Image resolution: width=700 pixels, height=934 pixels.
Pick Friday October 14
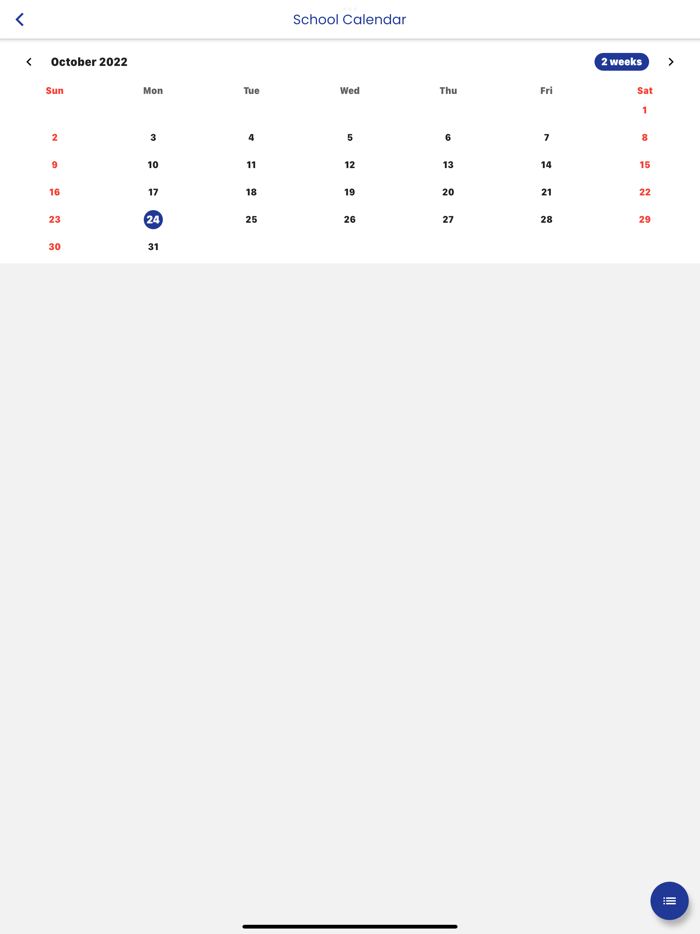[546, 165]
